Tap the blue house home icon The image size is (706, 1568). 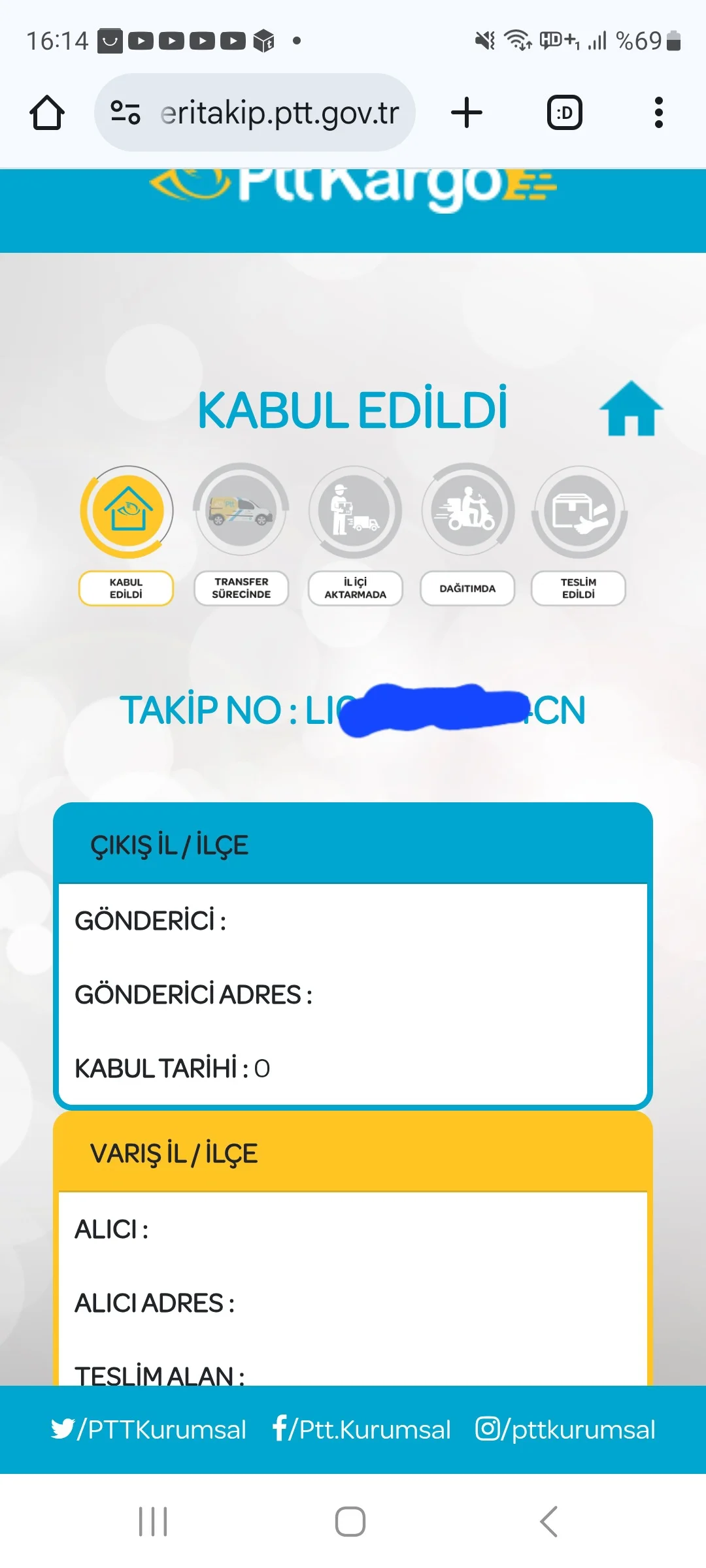coord(631,409)
